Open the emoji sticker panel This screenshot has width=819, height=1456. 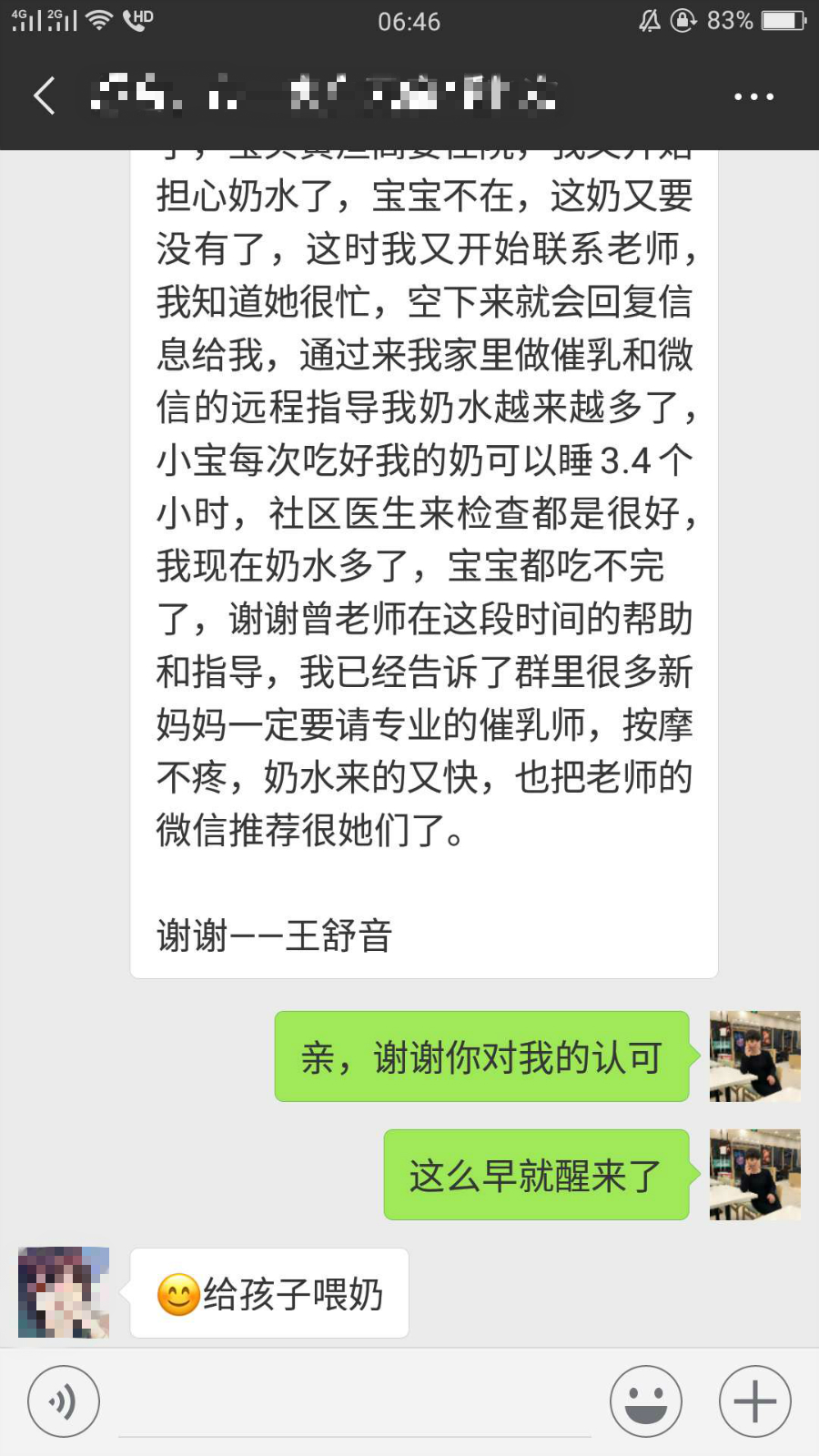646,1401
